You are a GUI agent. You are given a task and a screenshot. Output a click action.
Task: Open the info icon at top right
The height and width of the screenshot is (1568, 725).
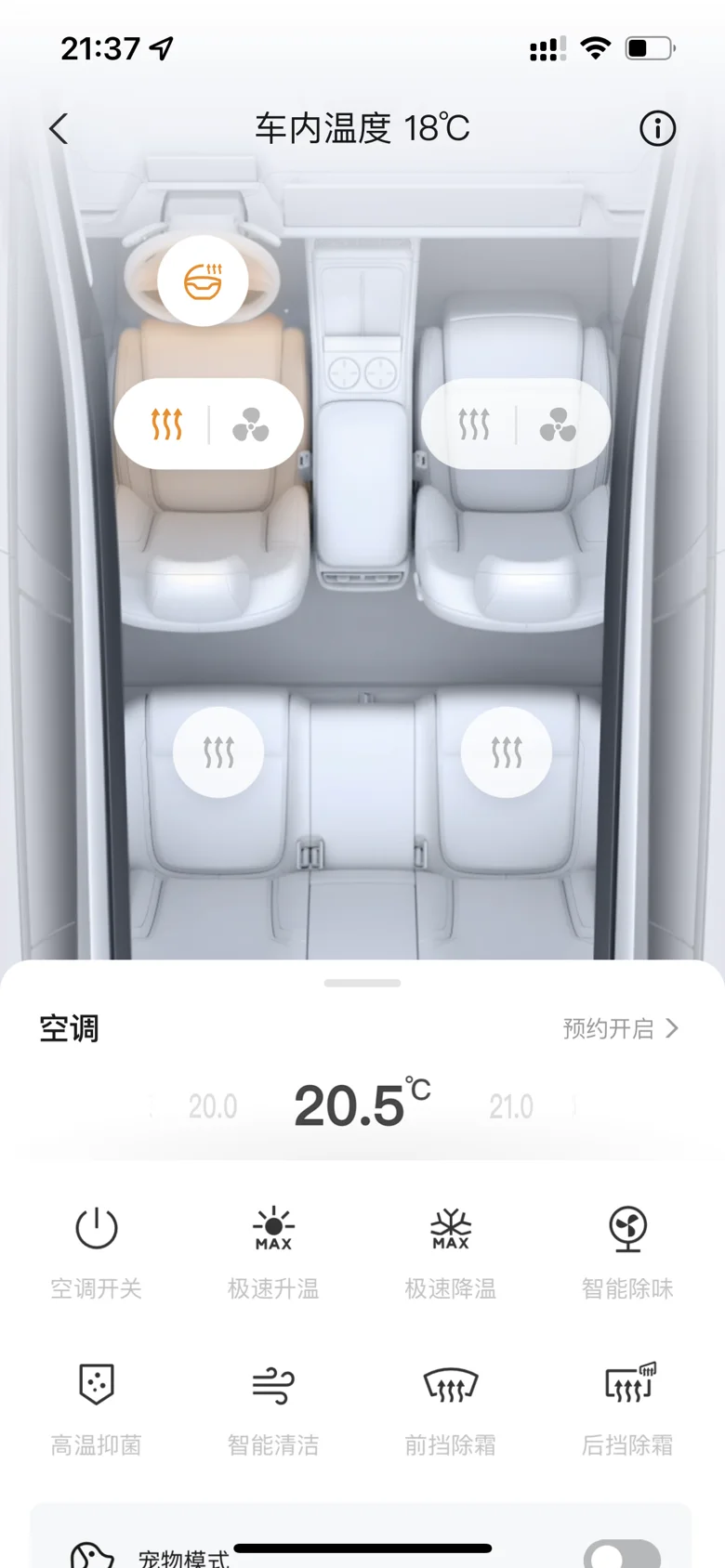[x=657, y=128]
